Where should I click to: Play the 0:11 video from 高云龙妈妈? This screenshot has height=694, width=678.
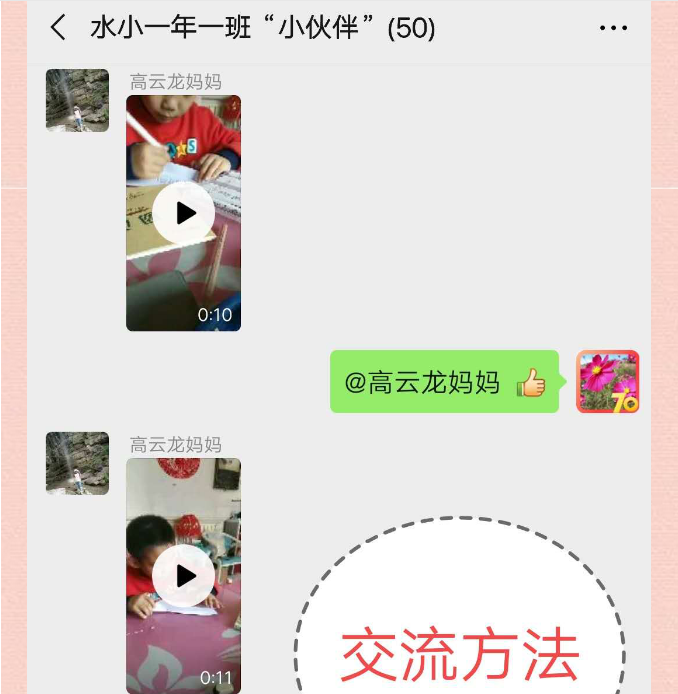(184, 576)
